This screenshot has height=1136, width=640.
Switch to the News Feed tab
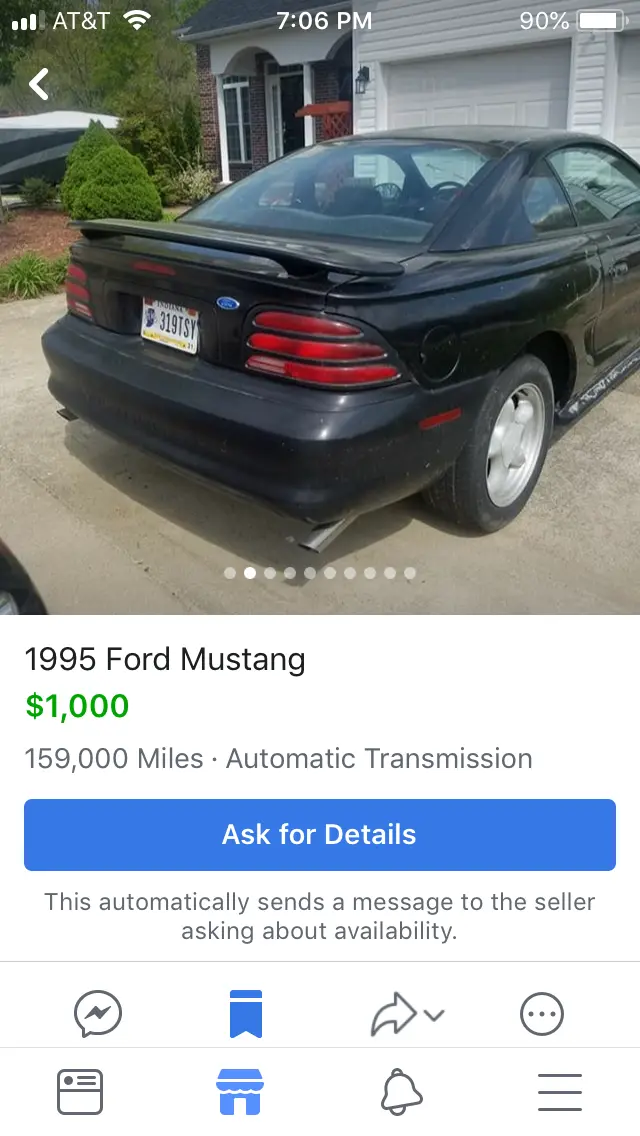tap(80, 1092)
